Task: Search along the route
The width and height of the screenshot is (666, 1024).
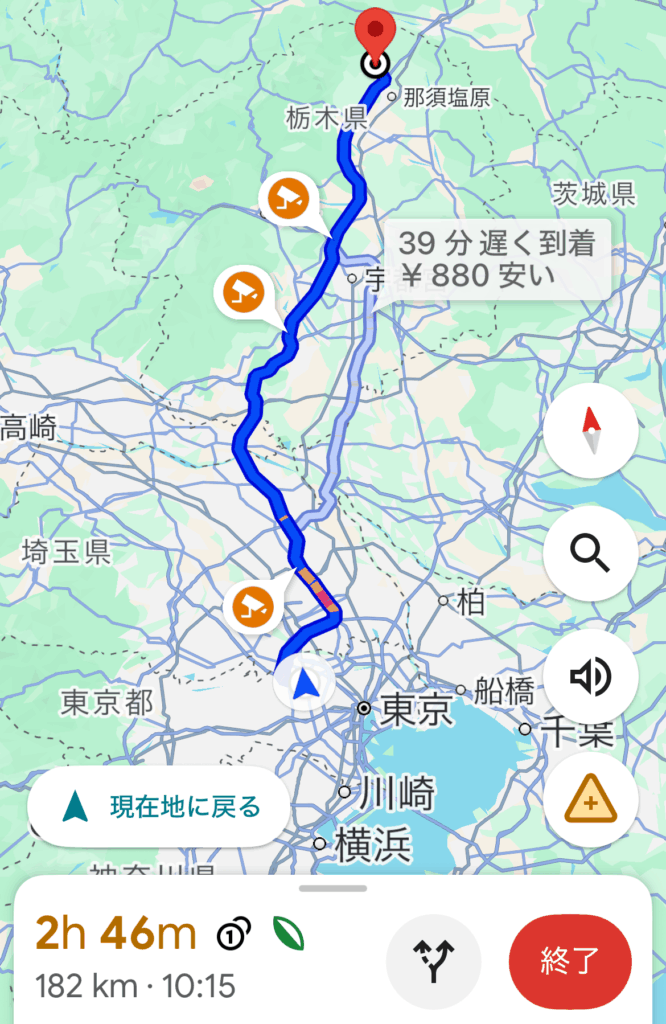Action: 590,553
